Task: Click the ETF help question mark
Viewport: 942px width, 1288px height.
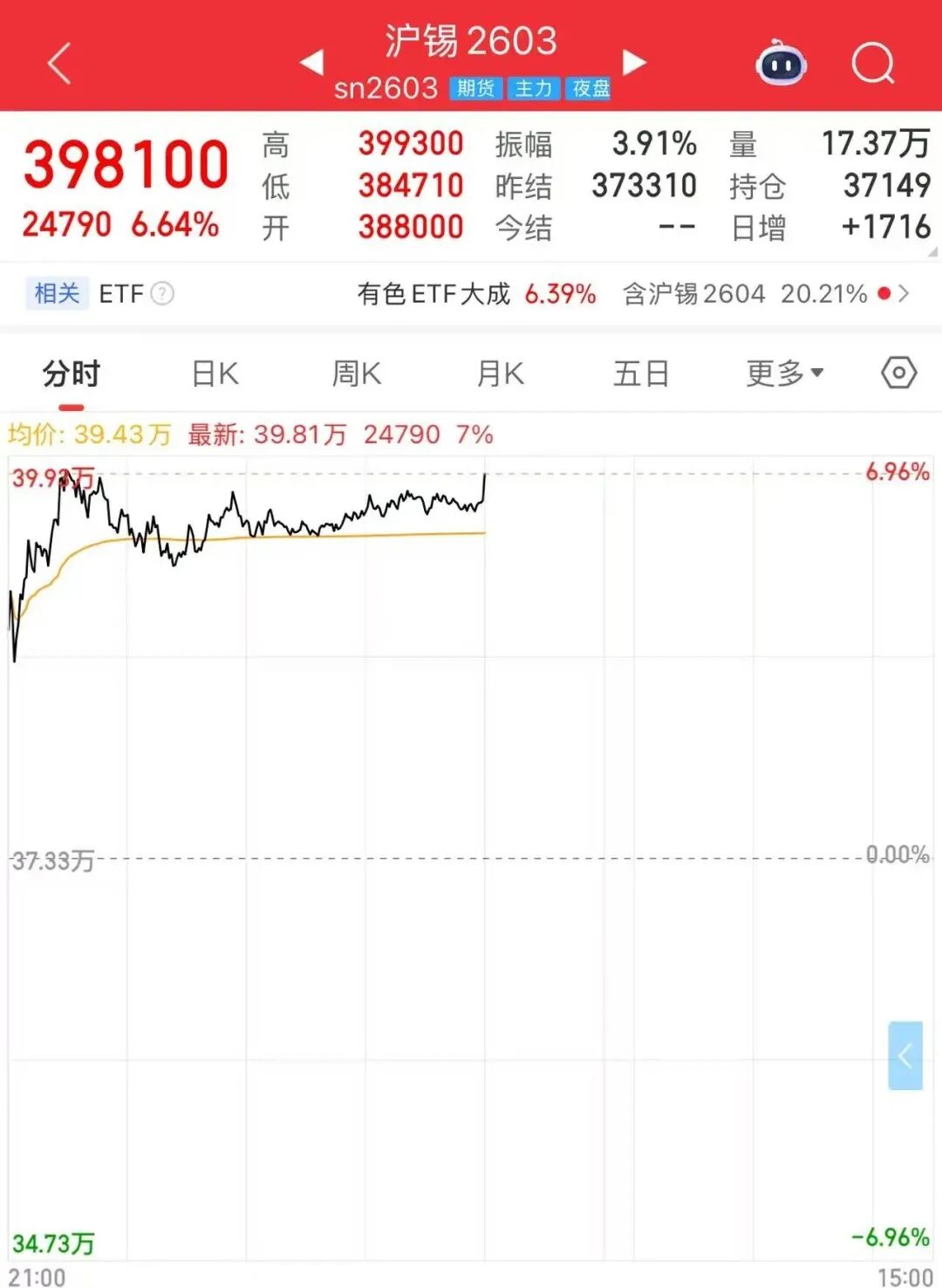Action: tap(161, 293)
